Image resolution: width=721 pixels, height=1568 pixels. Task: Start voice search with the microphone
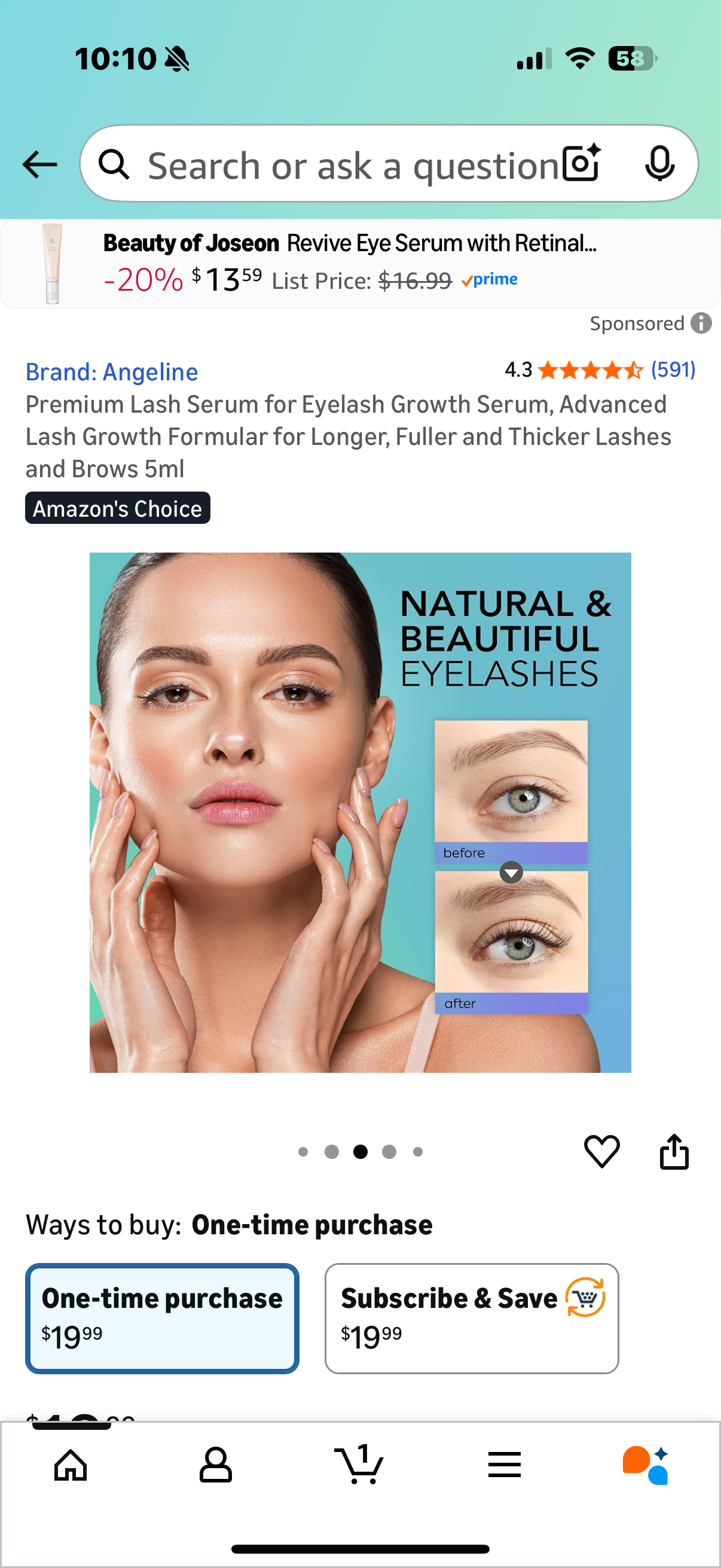pyautogui.click(x=659, y=164)
